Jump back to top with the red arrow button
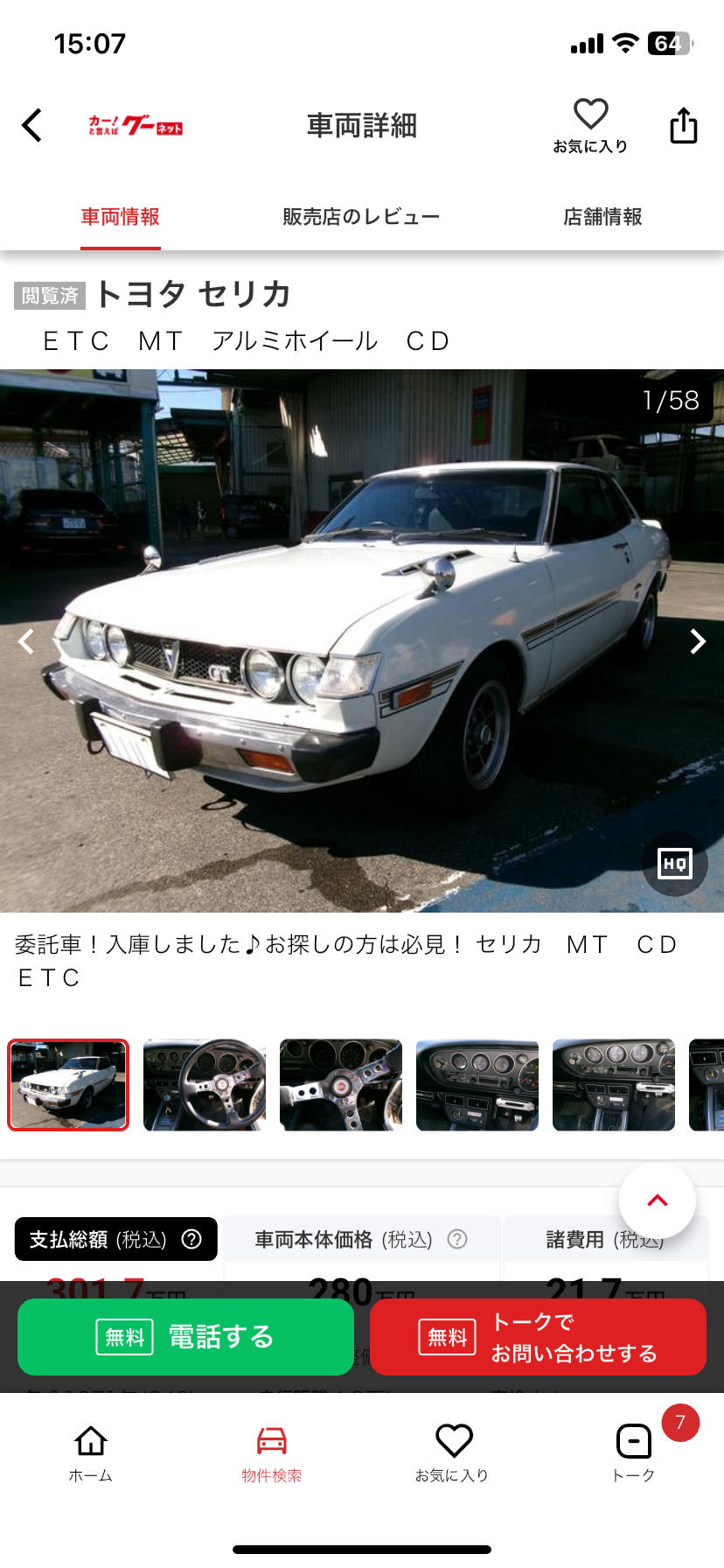Viewport: 724px width, 1568px height. (658, 1200)
